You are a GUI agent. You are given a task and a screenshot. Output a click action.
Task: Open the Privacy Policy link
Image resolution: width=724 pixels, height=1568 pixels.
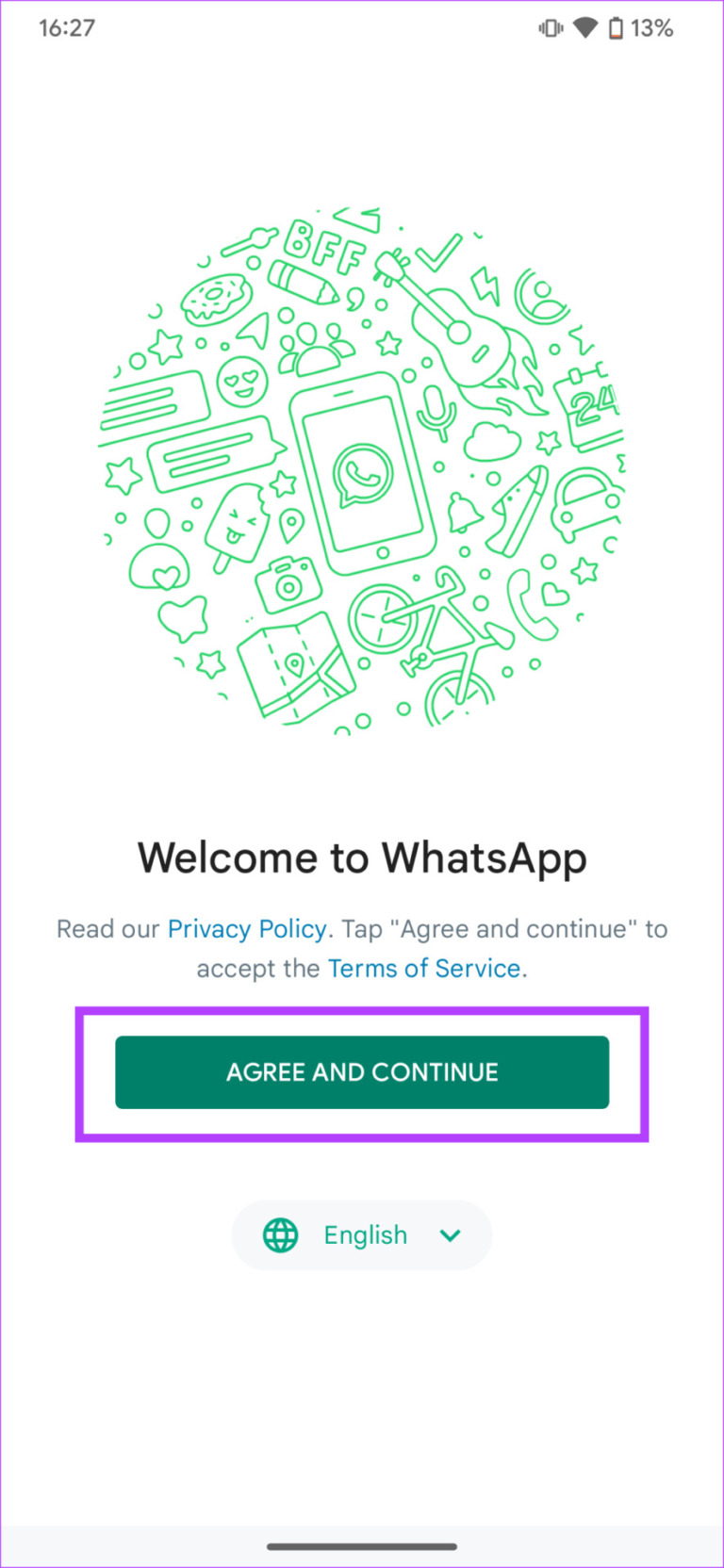[247, 929]
